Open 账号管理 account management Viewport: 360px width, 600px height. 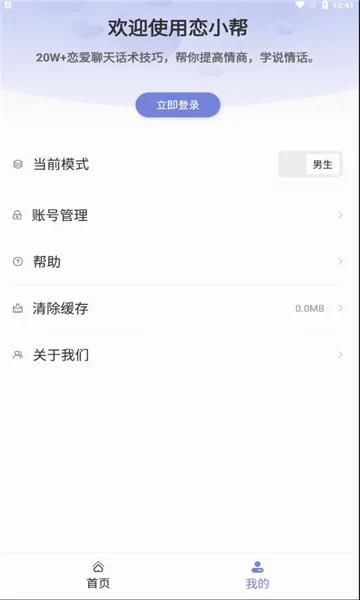(x=178, y=215)
